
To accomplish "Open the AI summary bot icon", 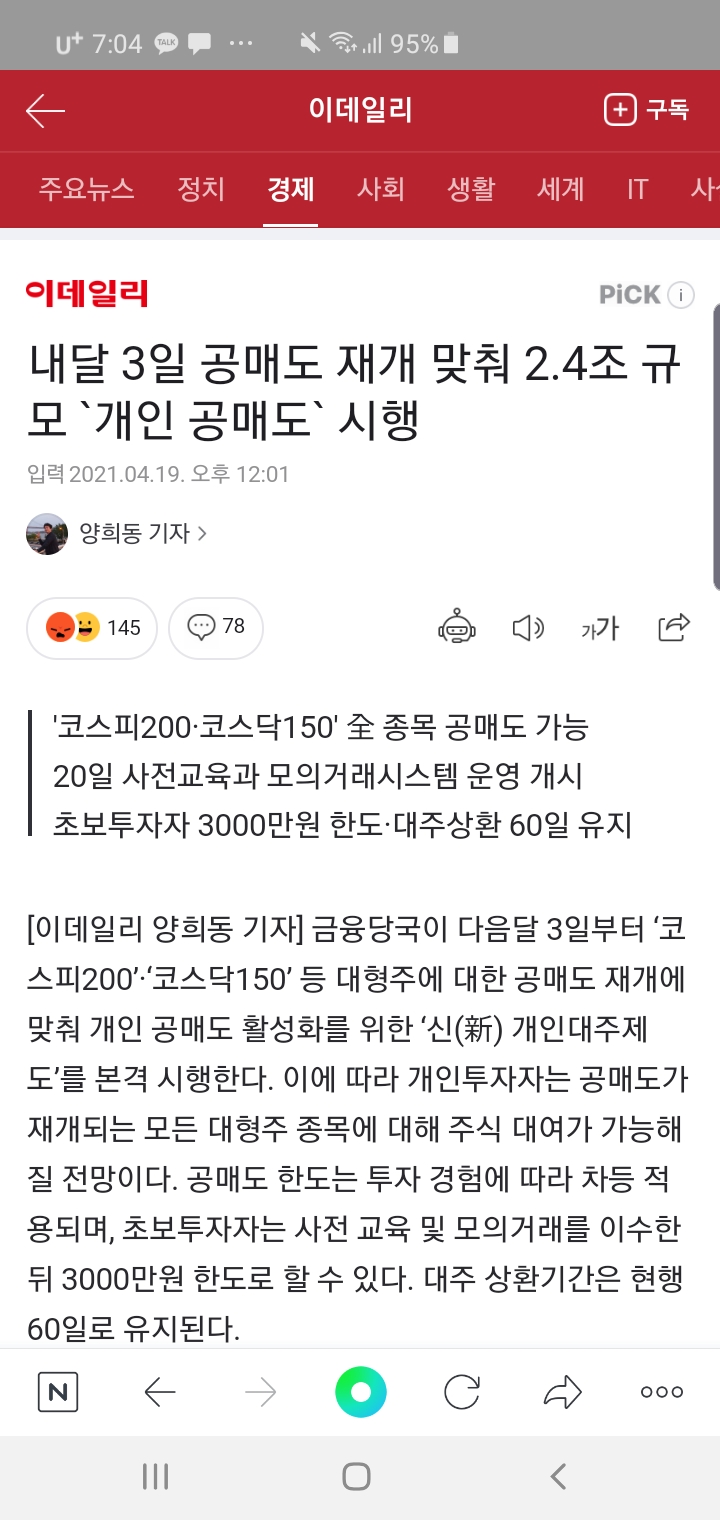I will [456, 628].
